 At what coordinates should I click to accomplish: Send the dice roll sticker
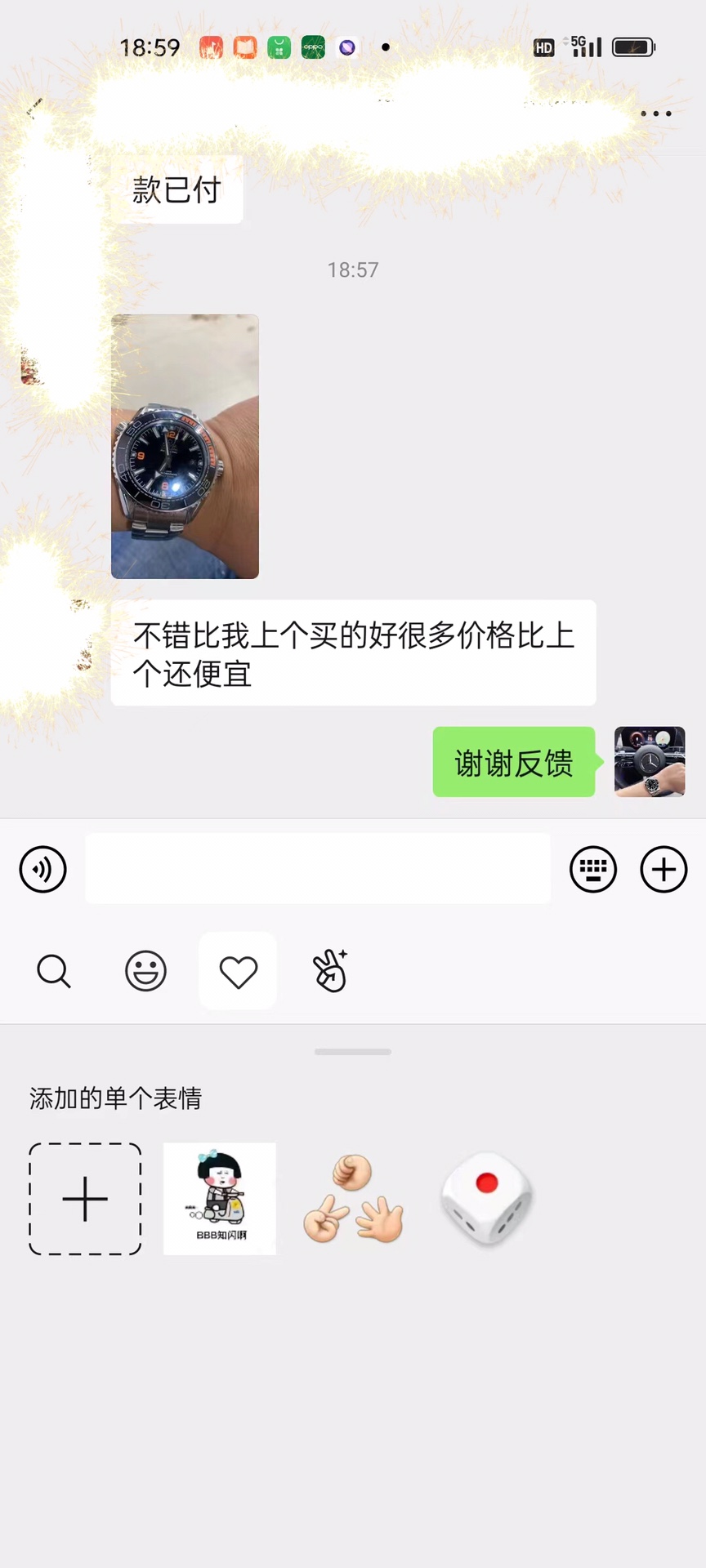[x=487, y=1199]
